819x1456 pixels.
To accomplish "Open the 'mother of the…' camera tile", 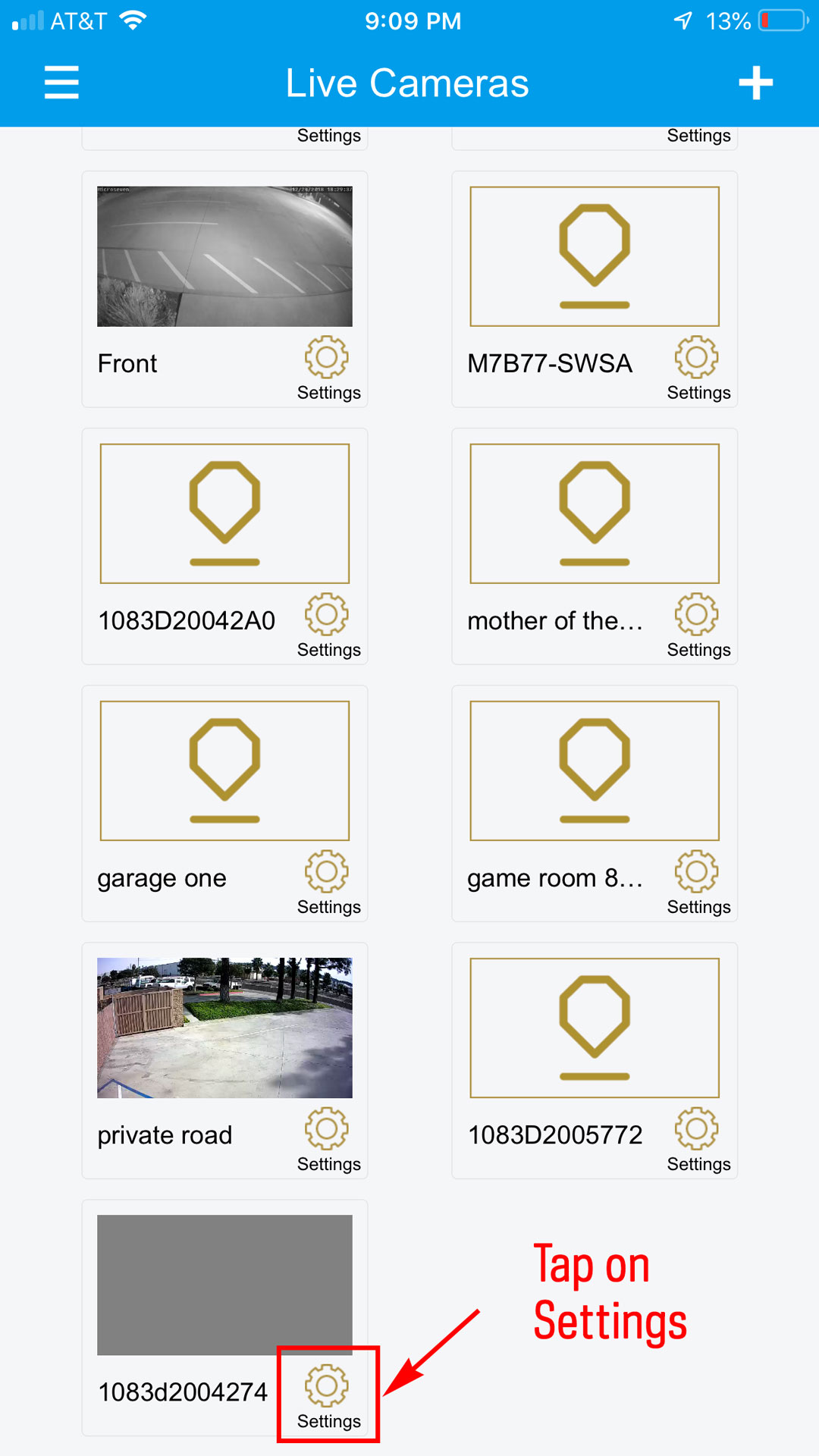I will point(595,513).
